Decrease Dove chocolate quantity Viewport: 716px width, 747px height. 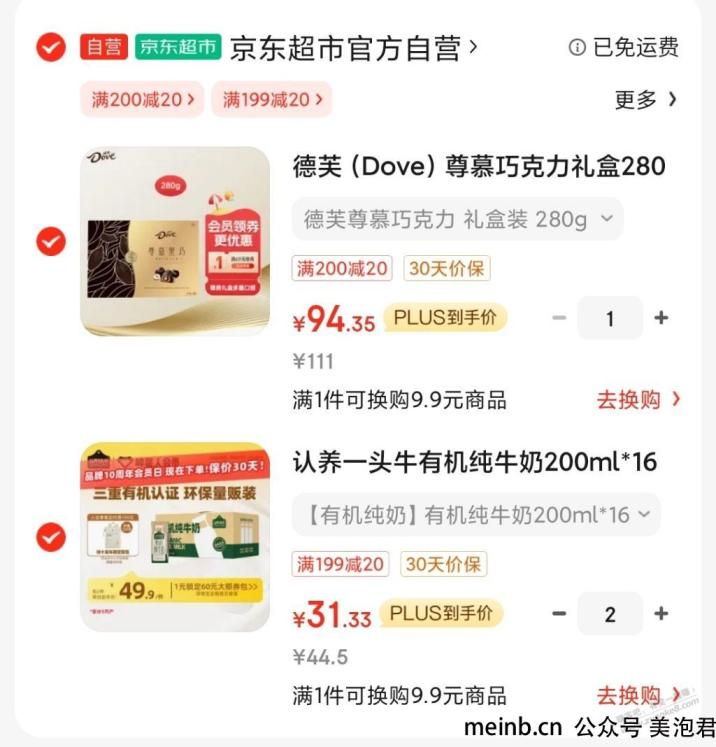tap(559, 318)
